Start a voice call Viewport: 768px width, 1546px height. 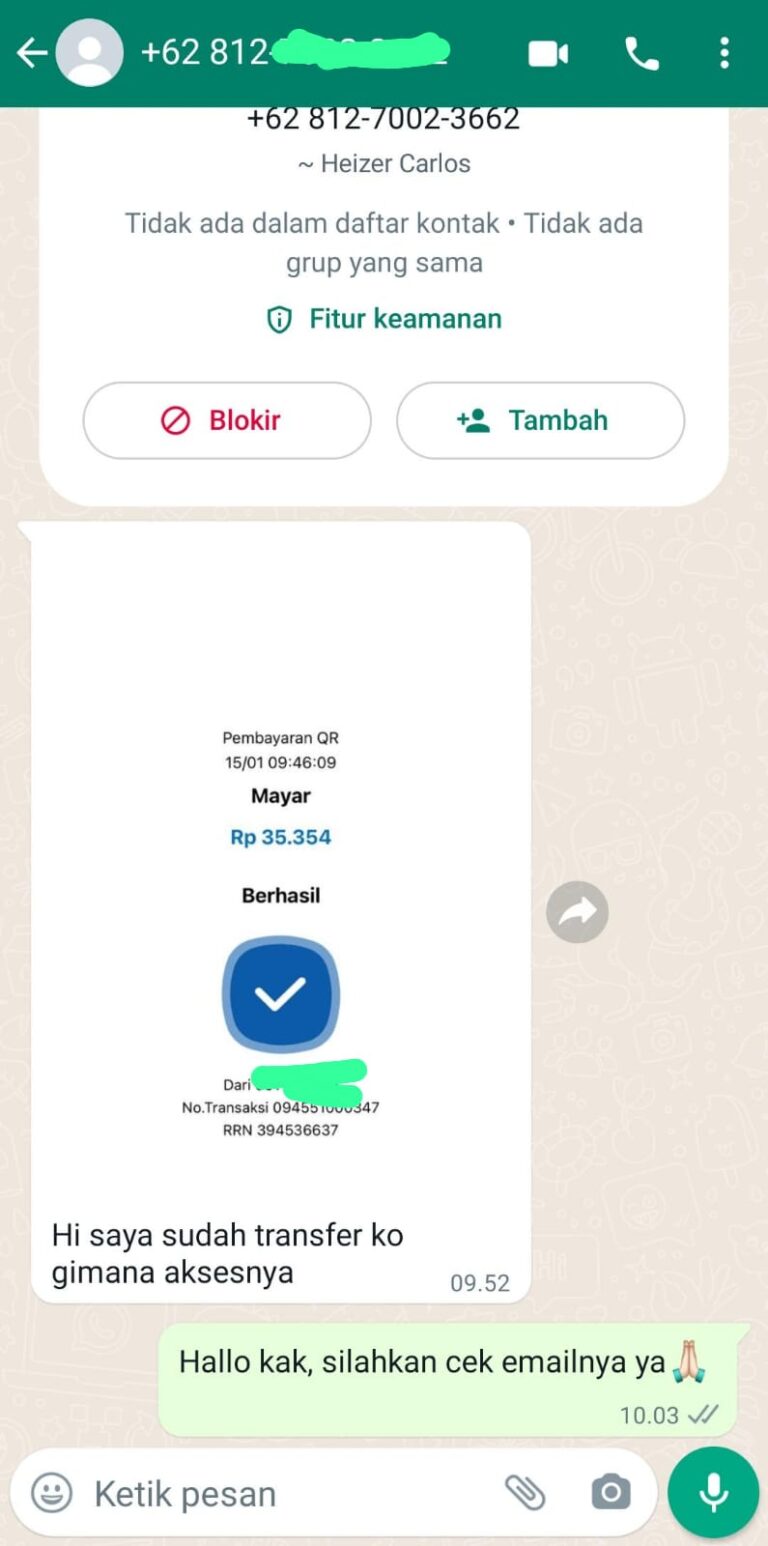pos(641,53)
